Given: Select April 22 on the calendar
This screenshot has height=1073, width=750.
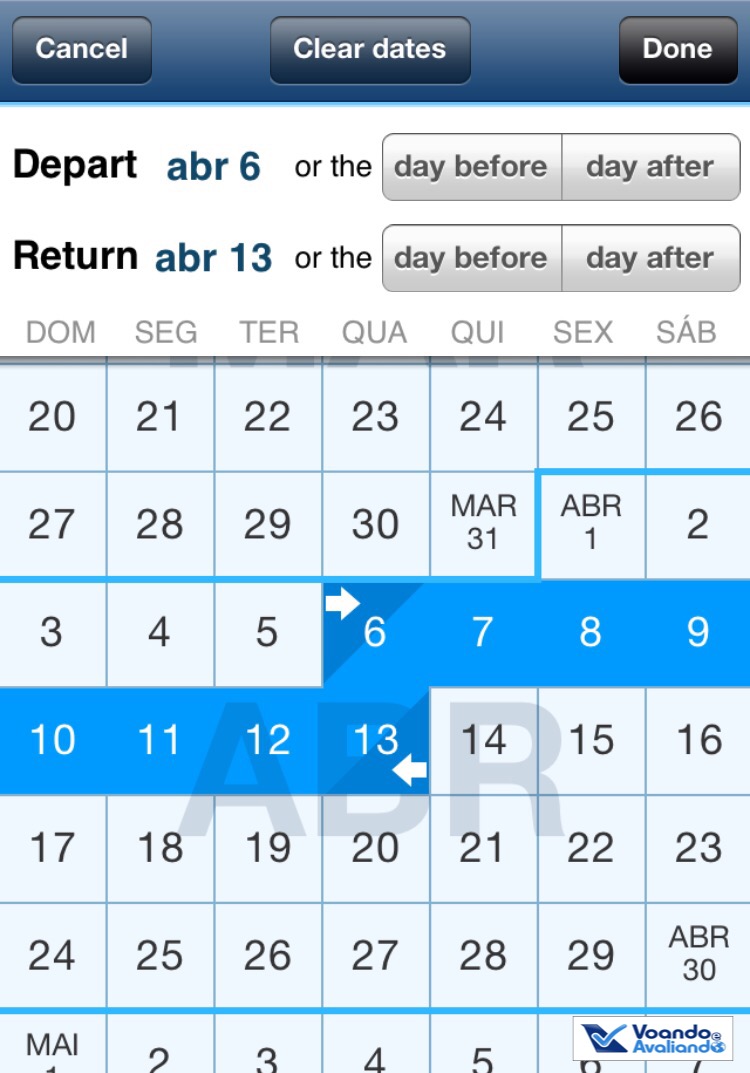Looking at the screenshot, I should 590,849.
